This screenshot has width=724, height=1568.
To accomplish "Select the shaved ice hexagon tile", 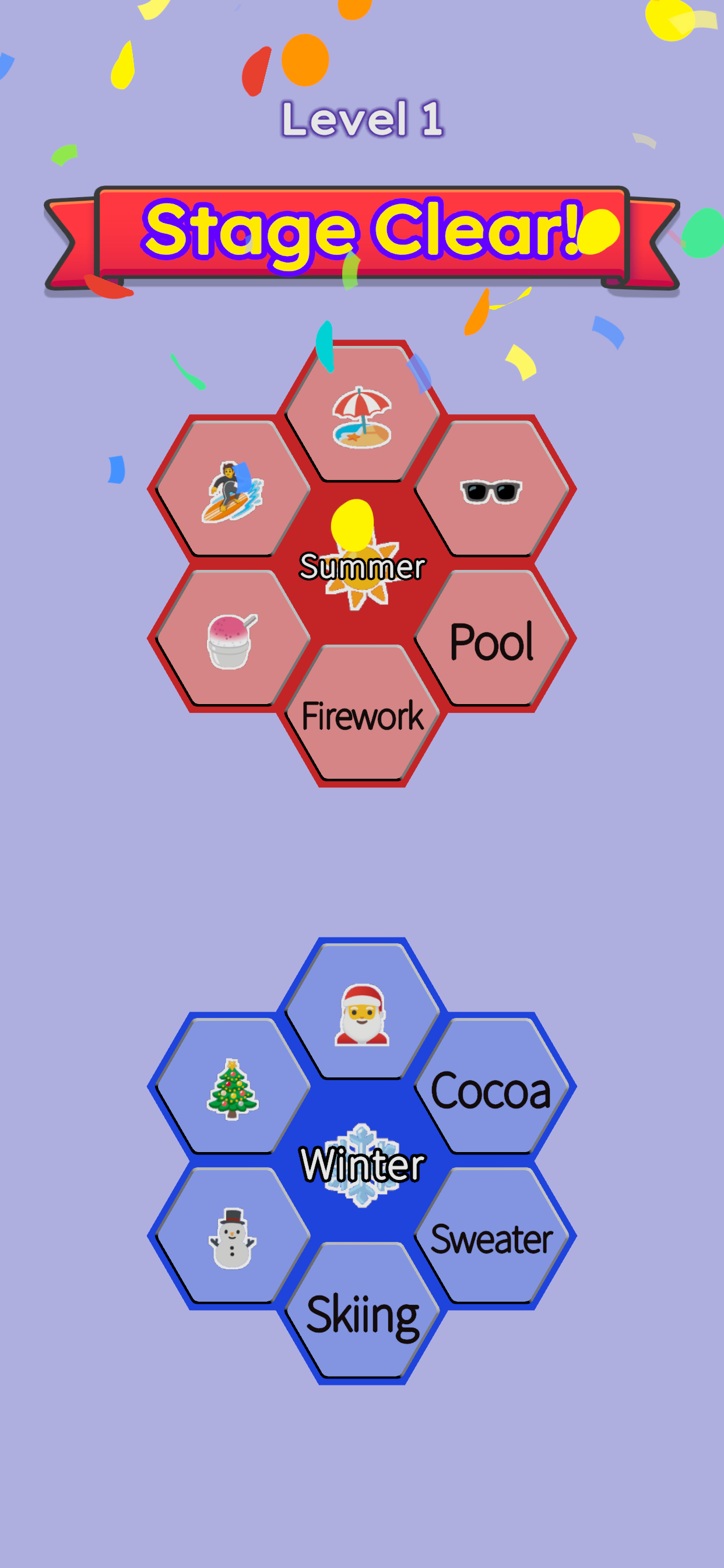I will pos(233,639).
